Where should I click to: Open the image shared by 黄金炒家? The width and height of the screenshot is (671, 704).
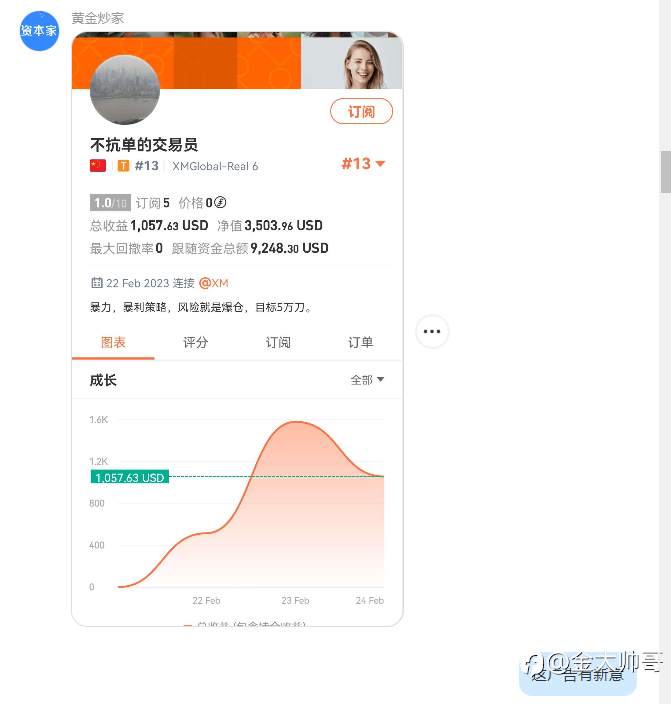pyautogui.click(x=237, y=330)
